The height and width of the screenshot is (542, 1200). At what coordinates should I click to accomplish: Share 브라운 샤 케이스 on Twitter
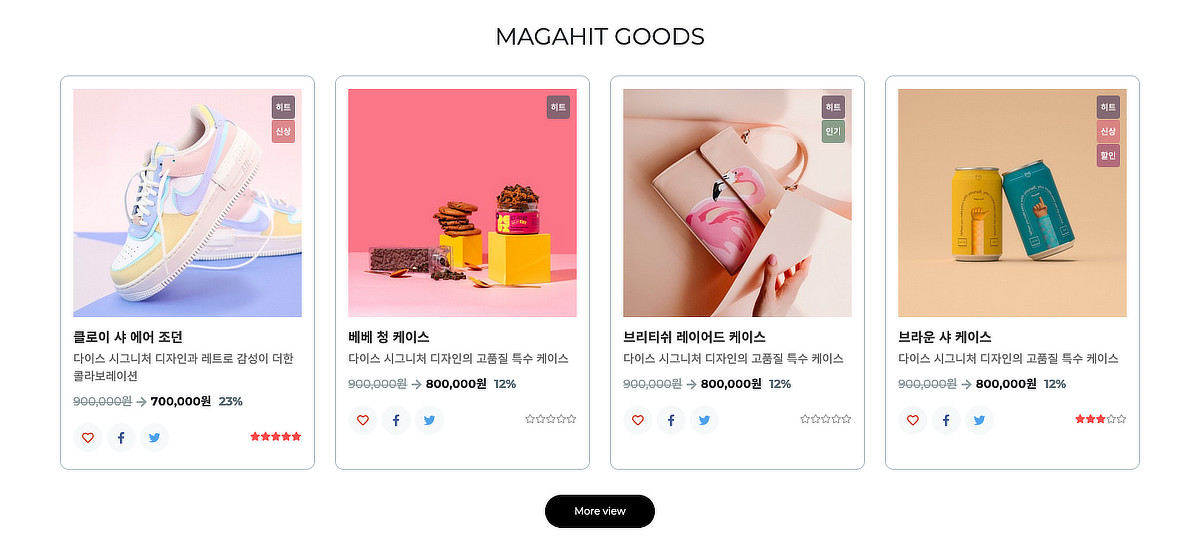click(x=979, y=420)
